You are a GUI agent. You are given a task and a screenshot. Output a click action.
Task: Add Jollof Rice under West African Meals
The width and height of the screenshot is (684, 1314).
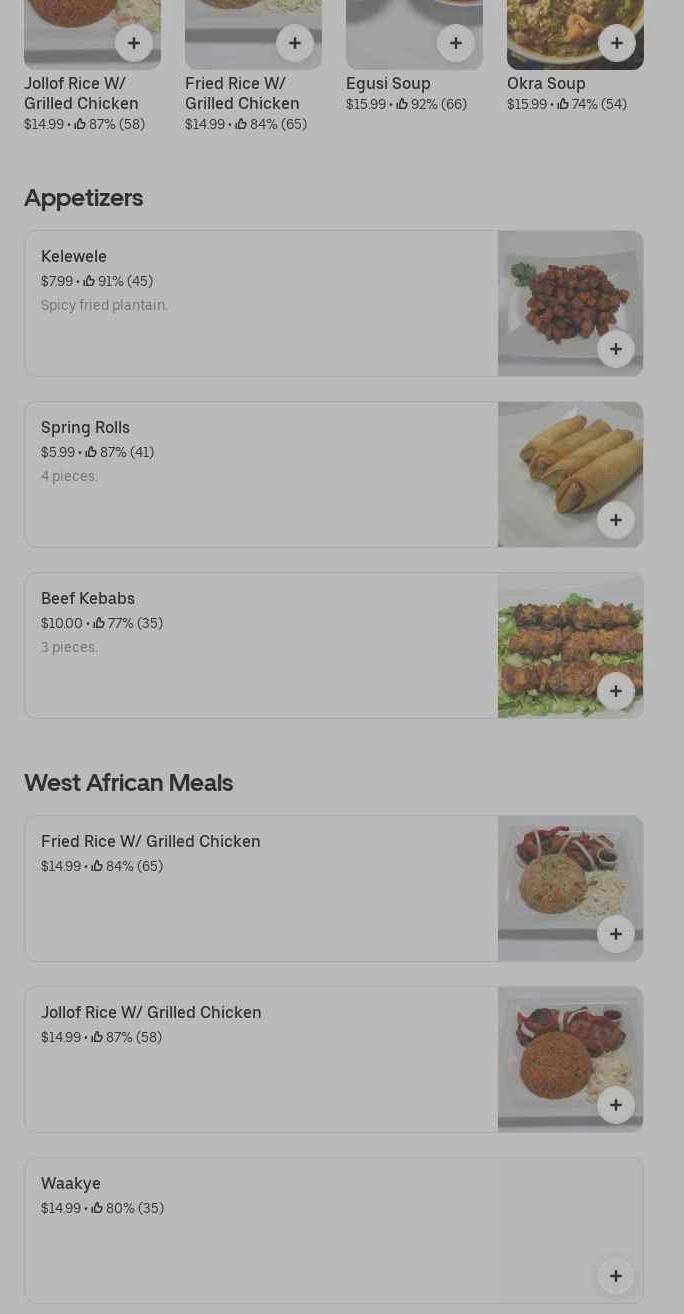pyautogui.click(x=616, y=1105)
